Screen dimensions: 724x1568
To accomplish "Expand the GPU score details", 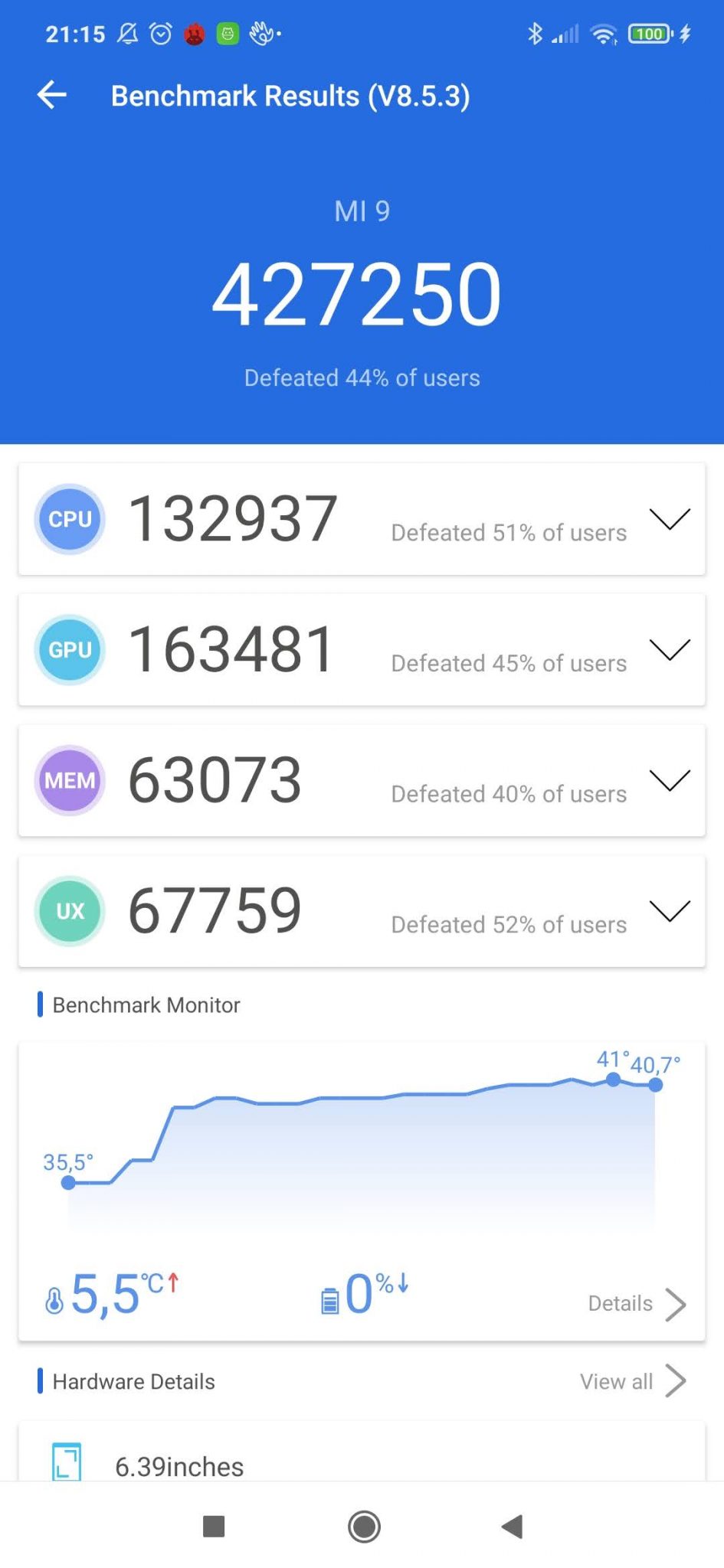I will point(669,649).
